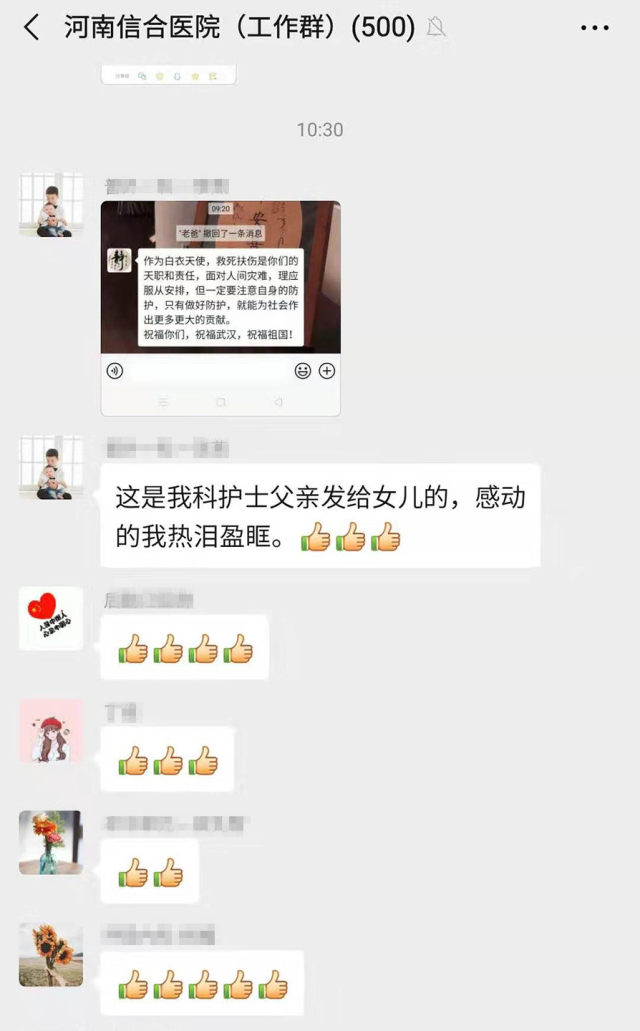Open the three-dot group chat menu

click(x=595, y=28)
